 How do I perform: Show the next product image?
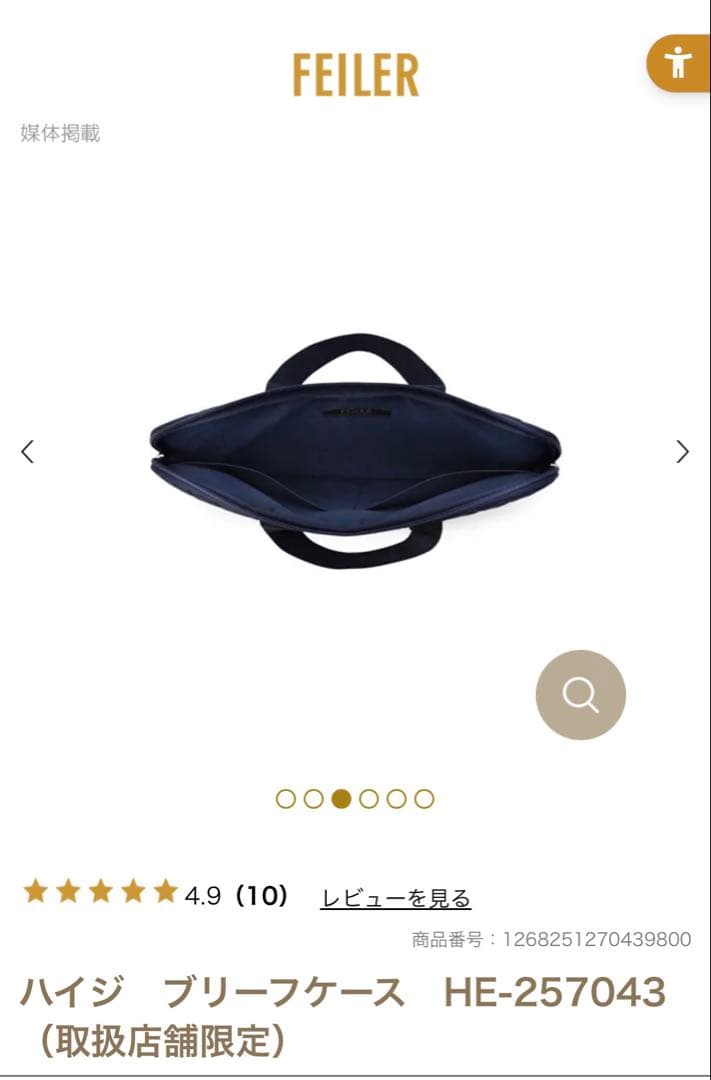pyautogui.click(x=682, y=452)
